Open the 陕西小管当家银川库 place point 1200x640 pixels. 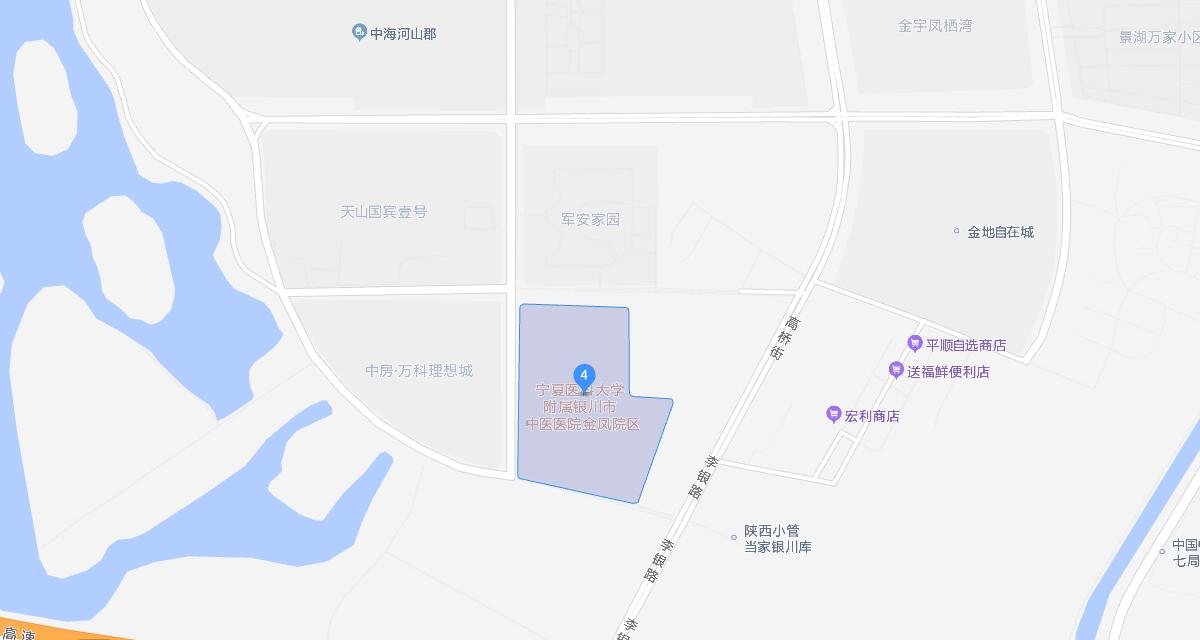click(x=734, y=538)
